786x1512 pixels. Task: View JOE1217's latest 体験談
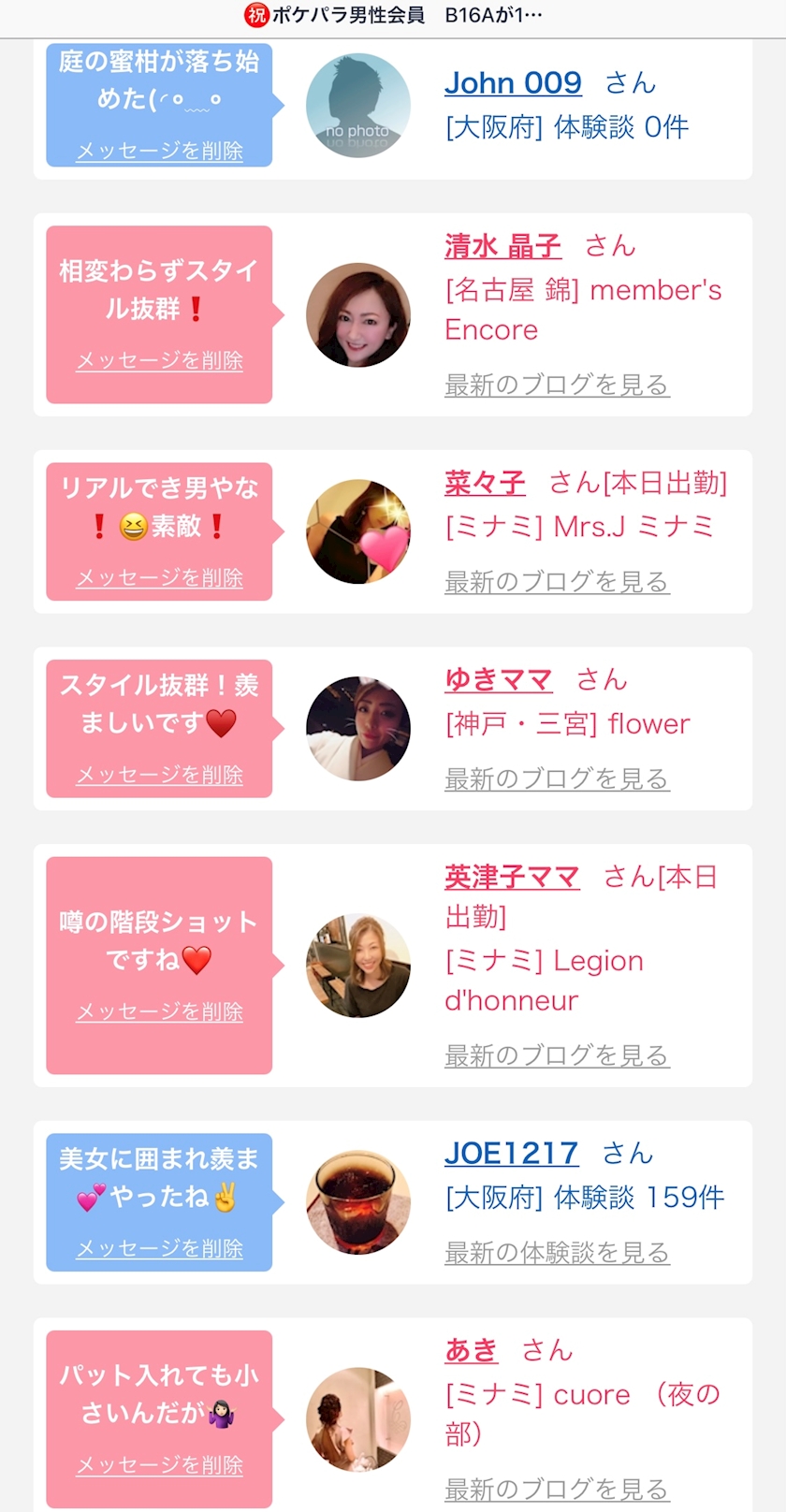[556, 1252]
